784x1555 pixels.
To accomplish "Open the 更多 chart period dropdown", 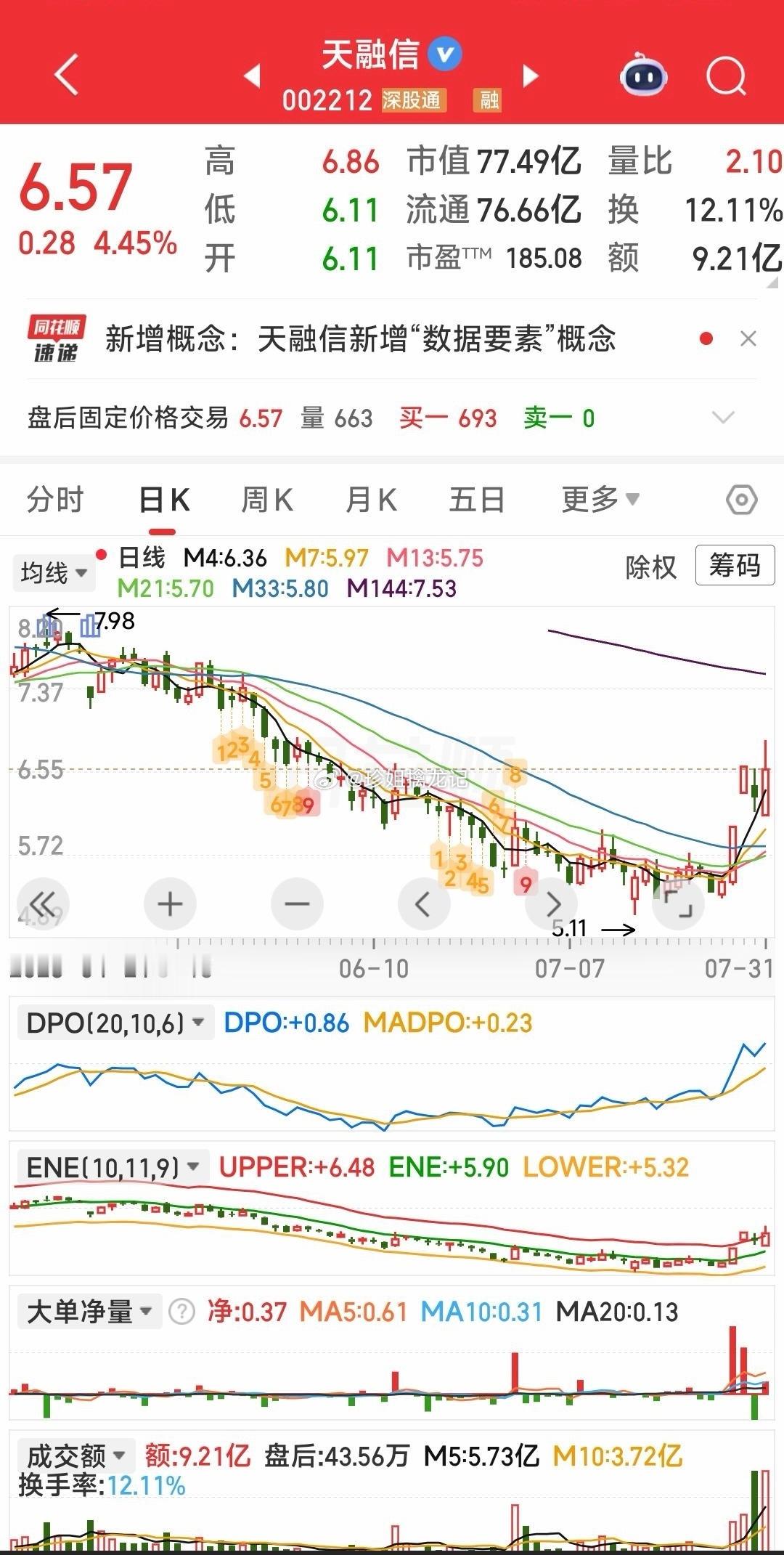I will coord(600,500).
